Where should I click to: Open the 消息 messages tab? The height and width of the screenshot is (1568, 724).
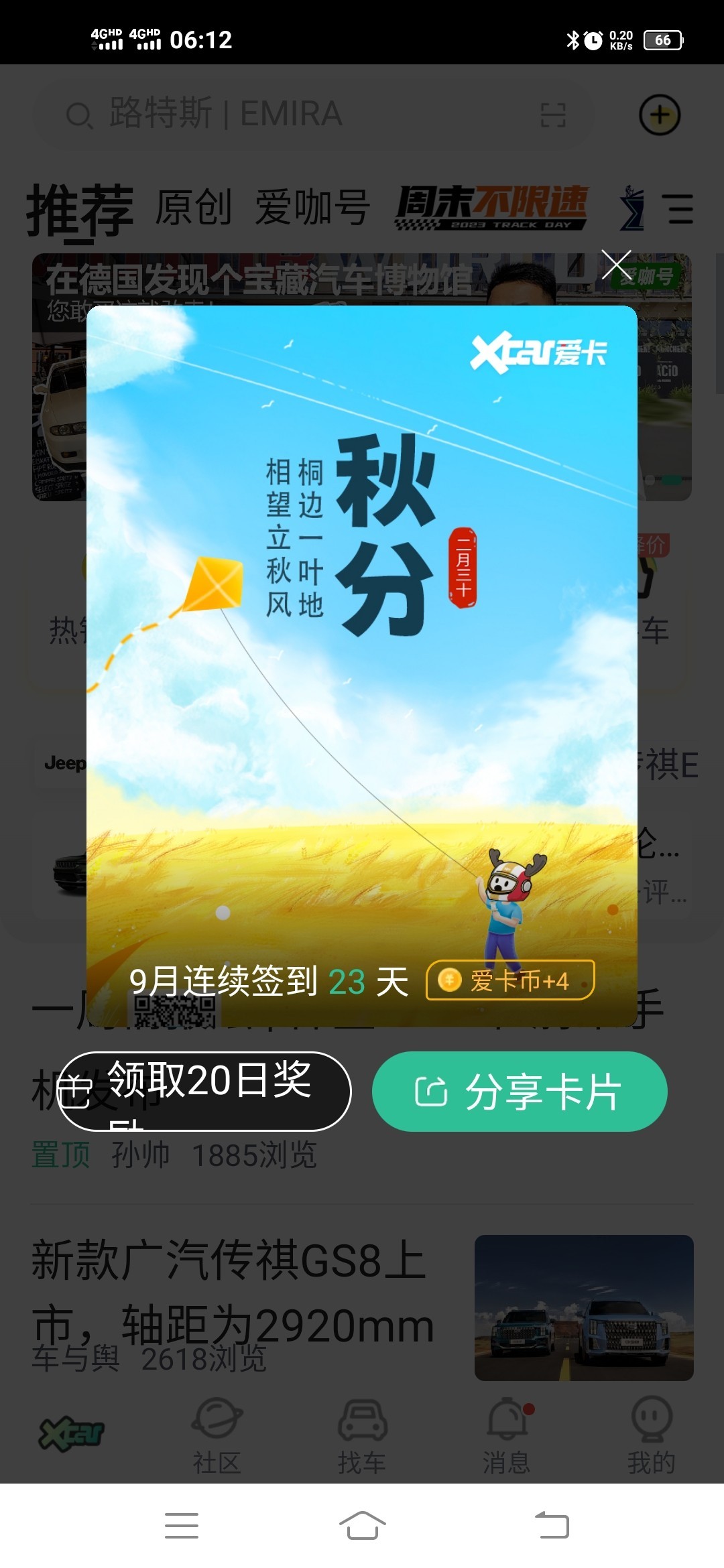point(507,1435)
